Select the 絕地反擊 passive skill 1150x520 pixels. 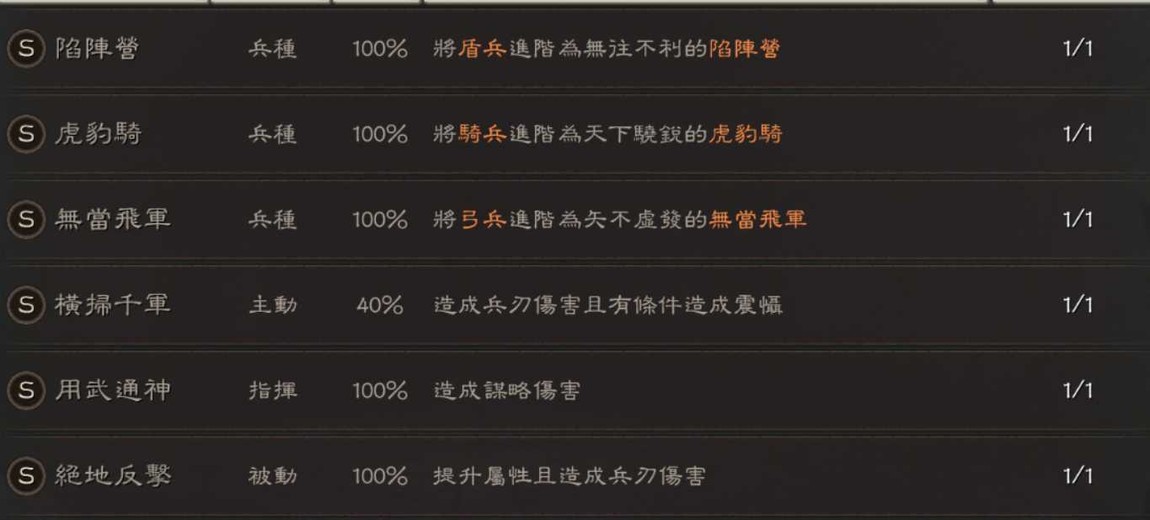112,476
